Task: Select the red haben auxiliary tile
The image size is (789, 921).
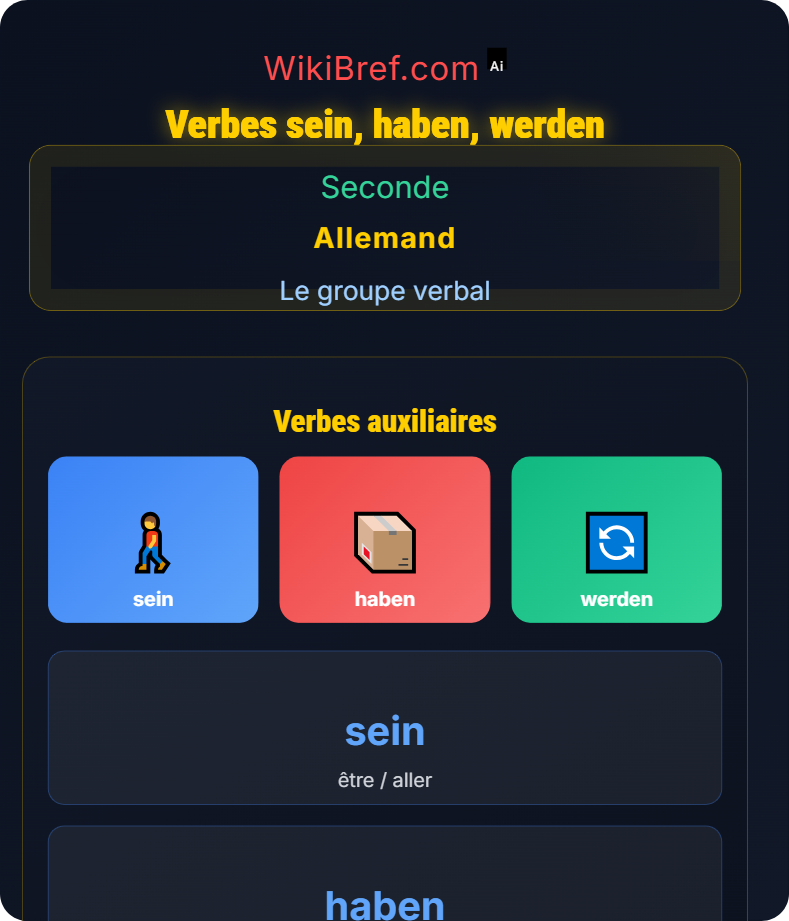Action: (384, 540)
